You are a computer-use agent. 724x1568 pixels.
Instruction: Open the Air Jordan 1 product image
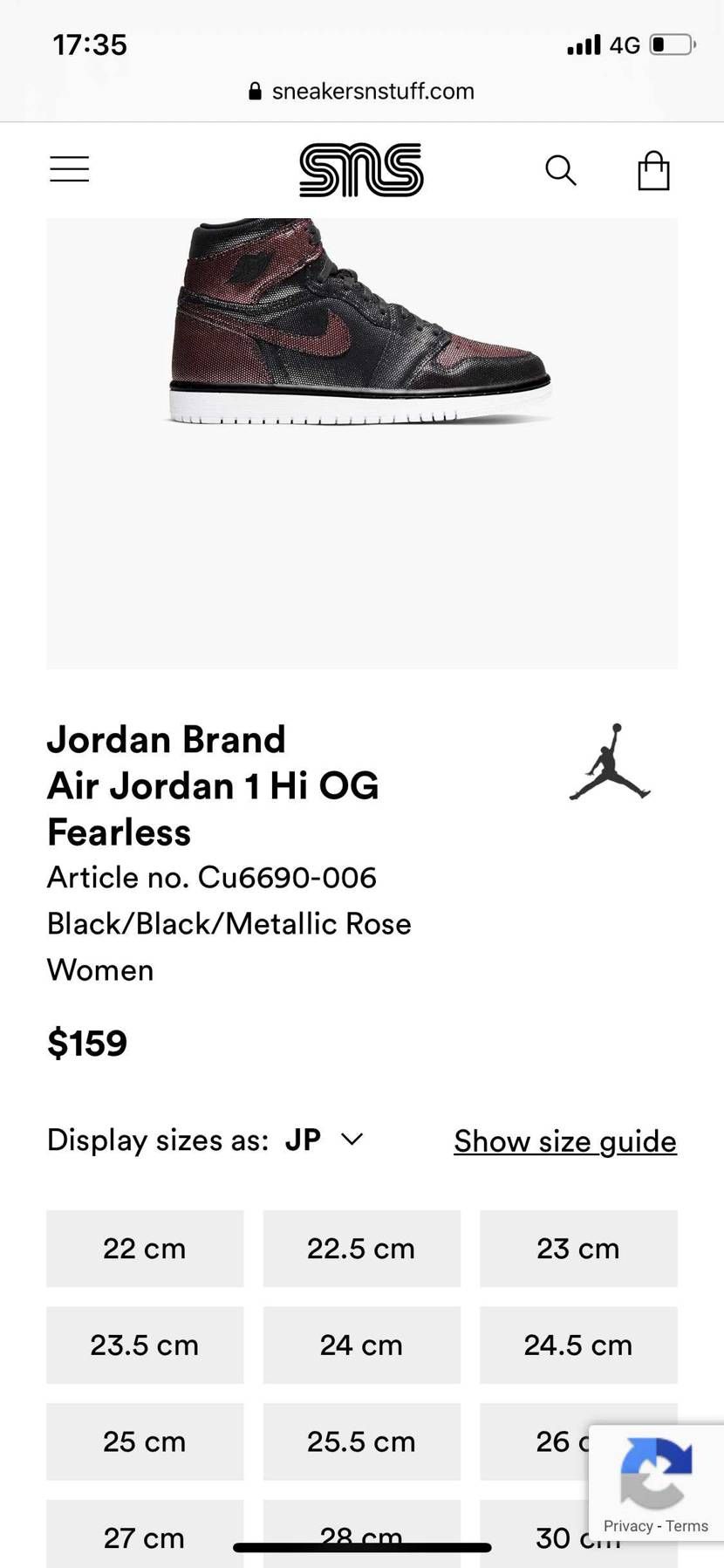tap(361, 443)
